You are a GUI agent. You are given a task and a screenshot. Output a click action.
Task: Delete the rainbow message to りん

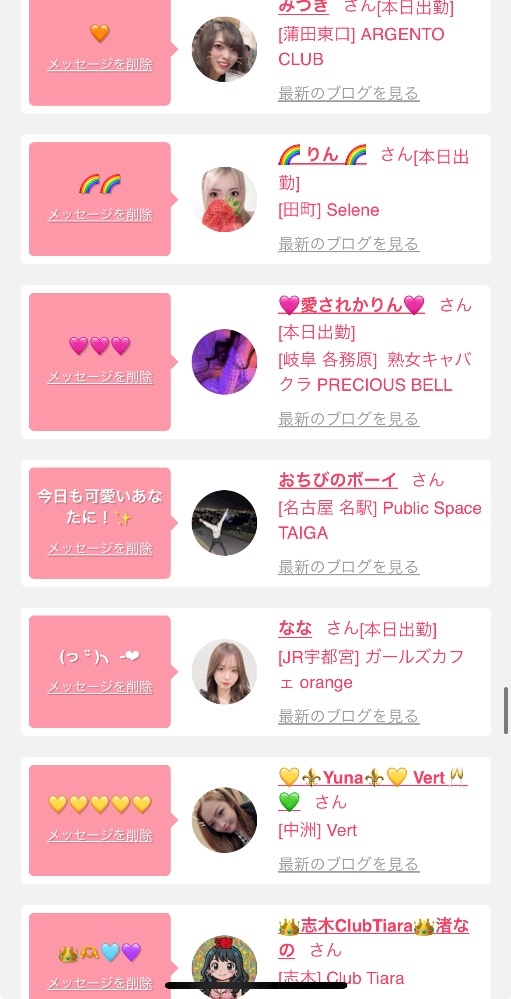pos(100,215)
